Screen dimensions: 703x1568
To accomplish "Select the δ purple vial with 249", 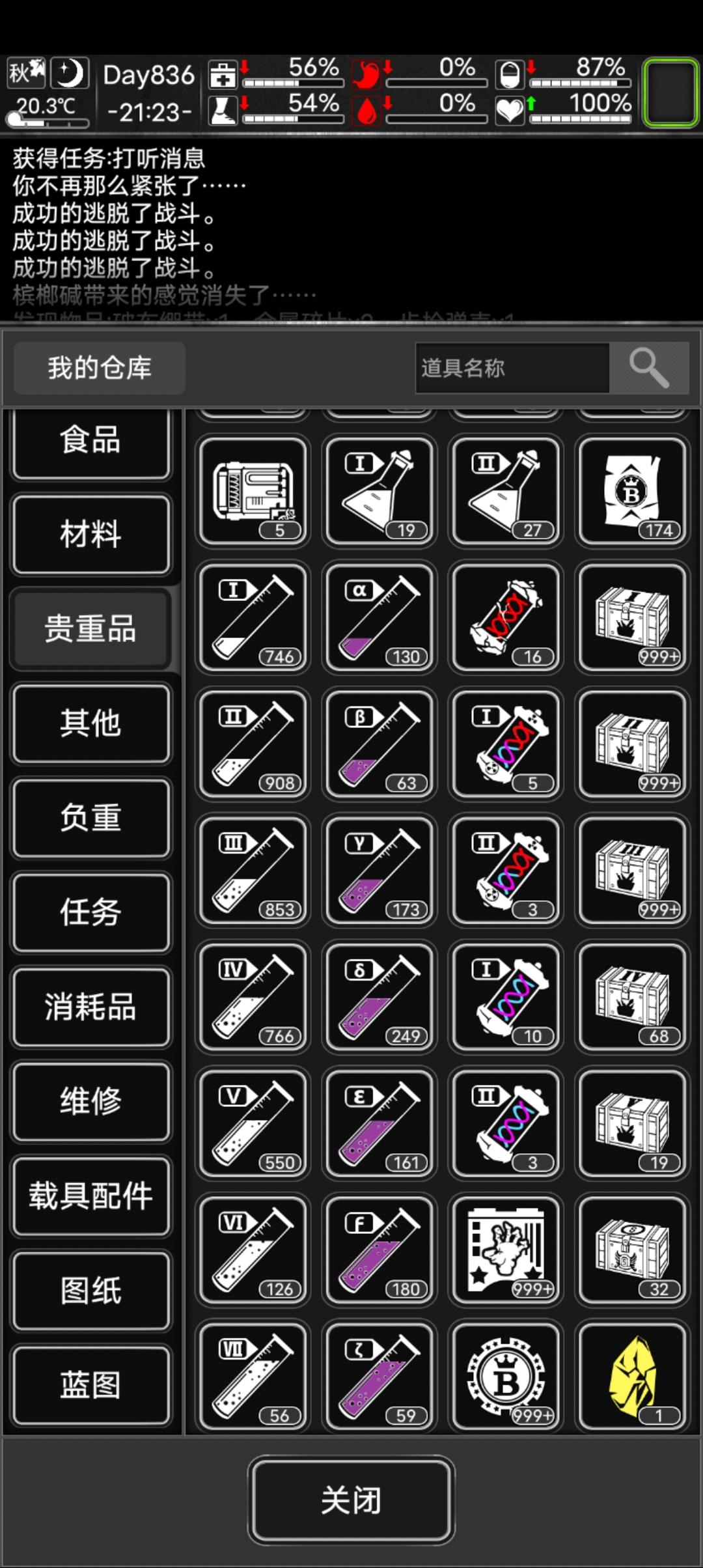I will point(378,997).
